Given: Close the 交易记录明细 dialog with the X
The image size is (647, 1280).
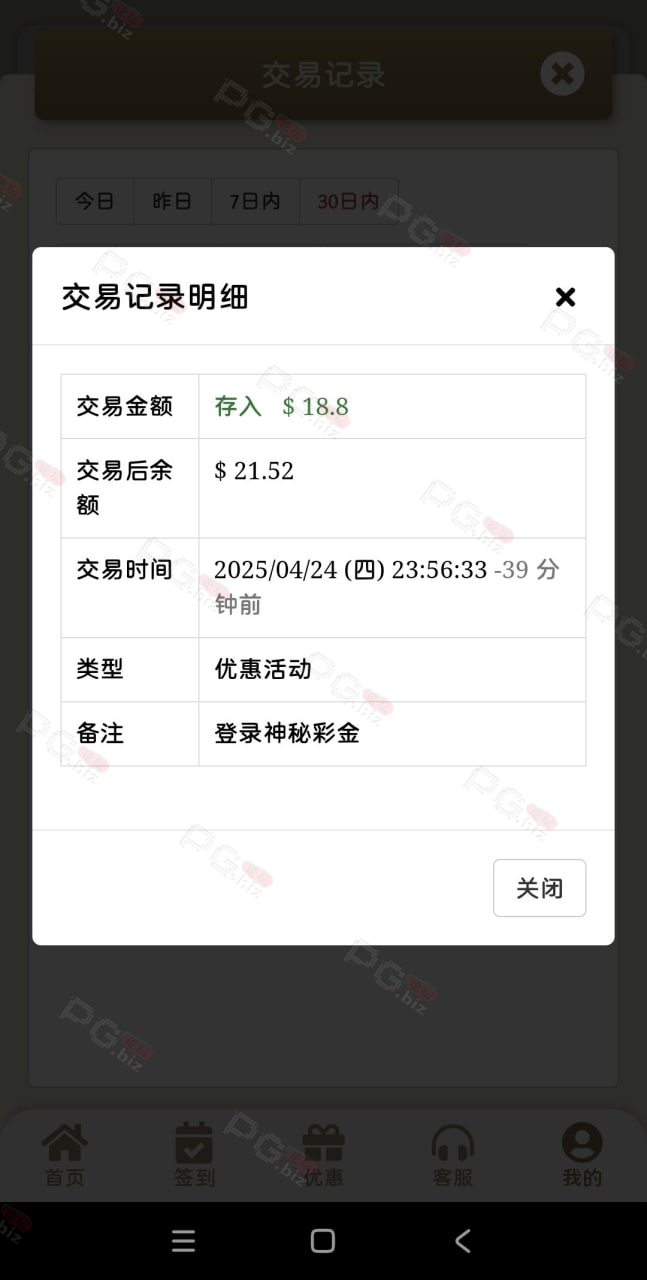Looking at the screenshot, I should click(565, 297).
